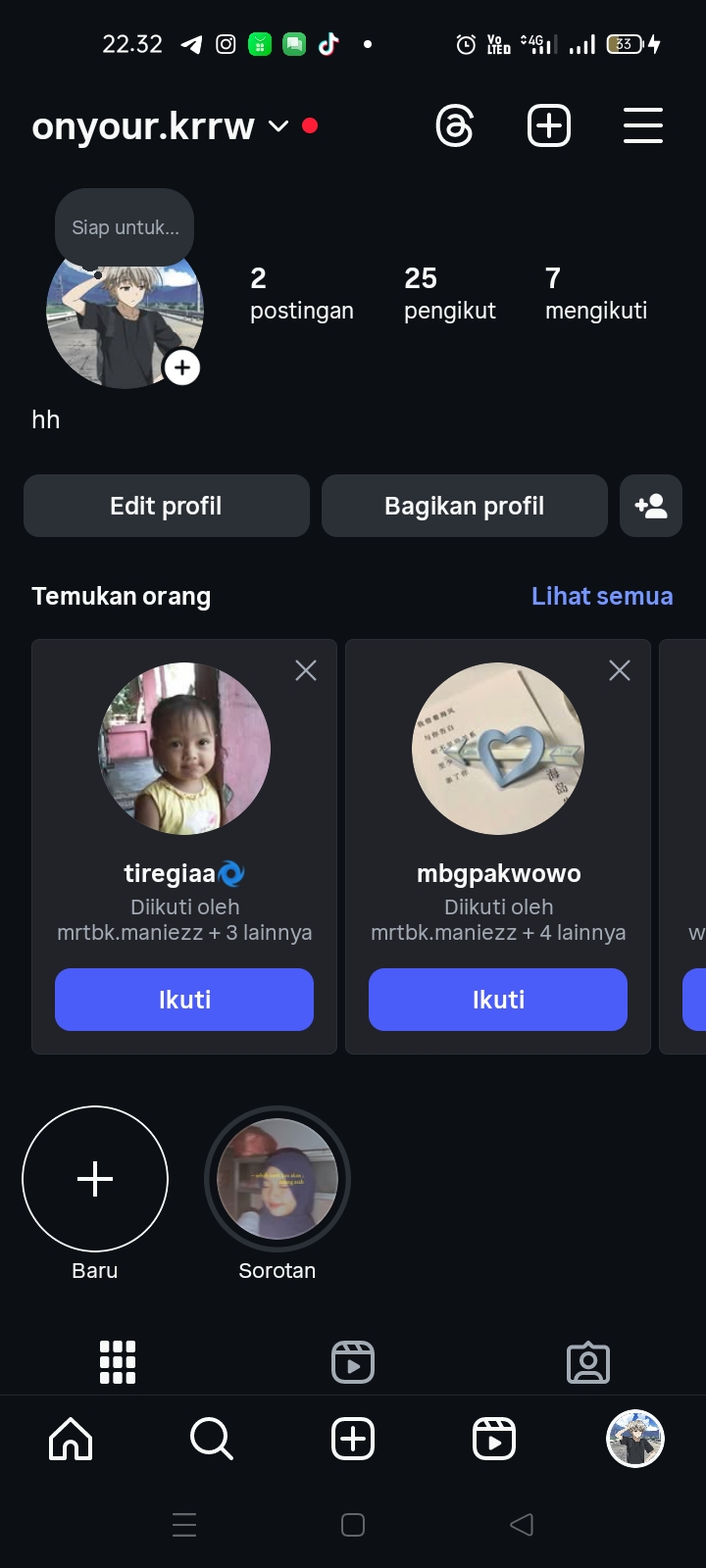Viewport: 706px width, 1568px height.
Task: Follow mbgpakwowo with Ikuti
Action: tap(498, 1000)
